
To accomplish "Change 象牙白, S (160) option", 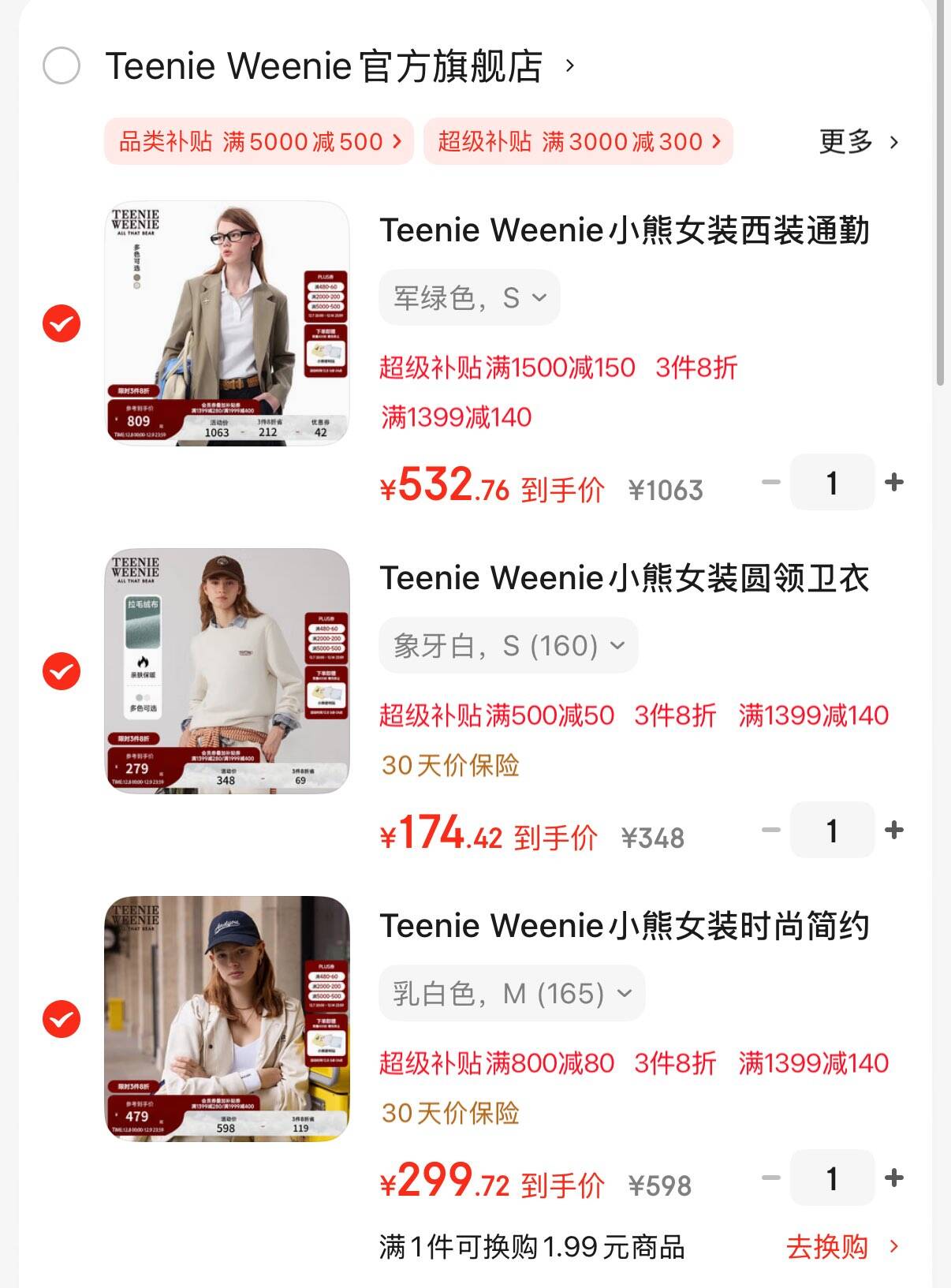I will (508, 646).
